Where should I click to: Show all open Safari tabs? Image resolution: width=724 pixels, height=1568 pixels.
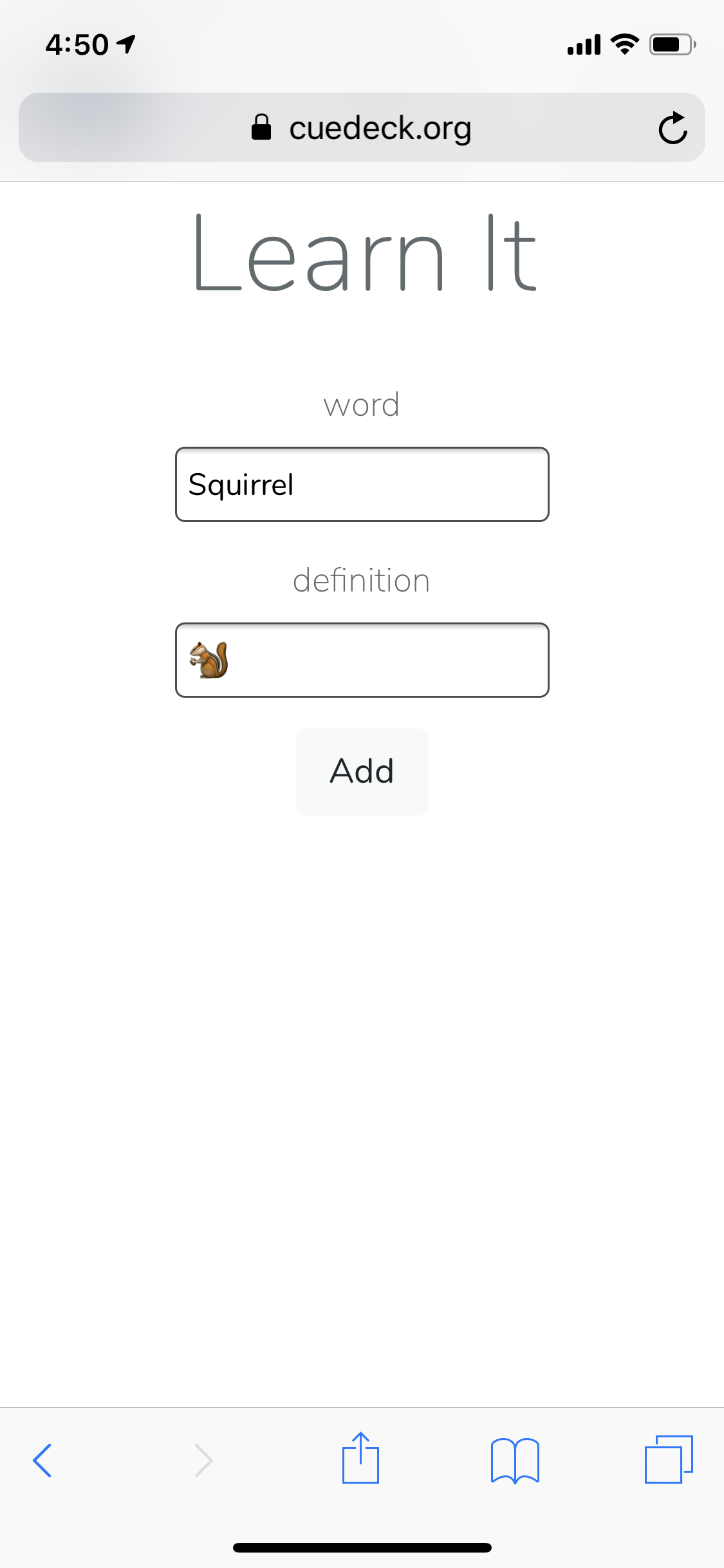point(669,1460)
